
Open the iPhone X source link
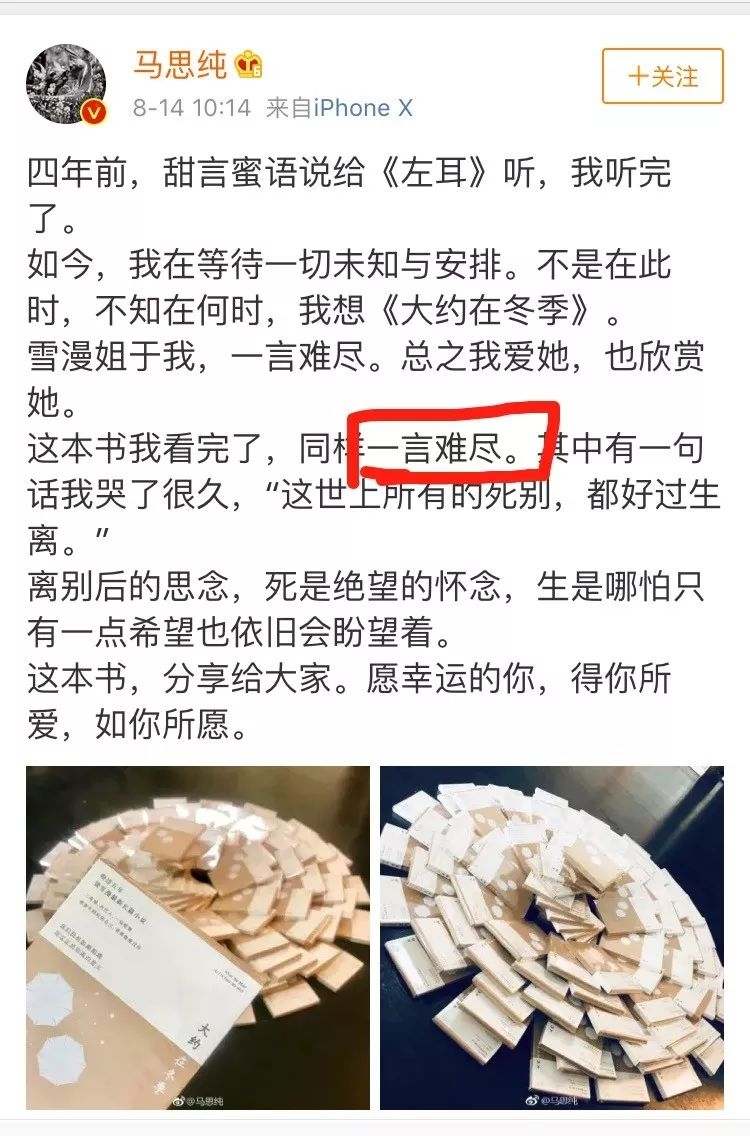(x=363, y=108)
